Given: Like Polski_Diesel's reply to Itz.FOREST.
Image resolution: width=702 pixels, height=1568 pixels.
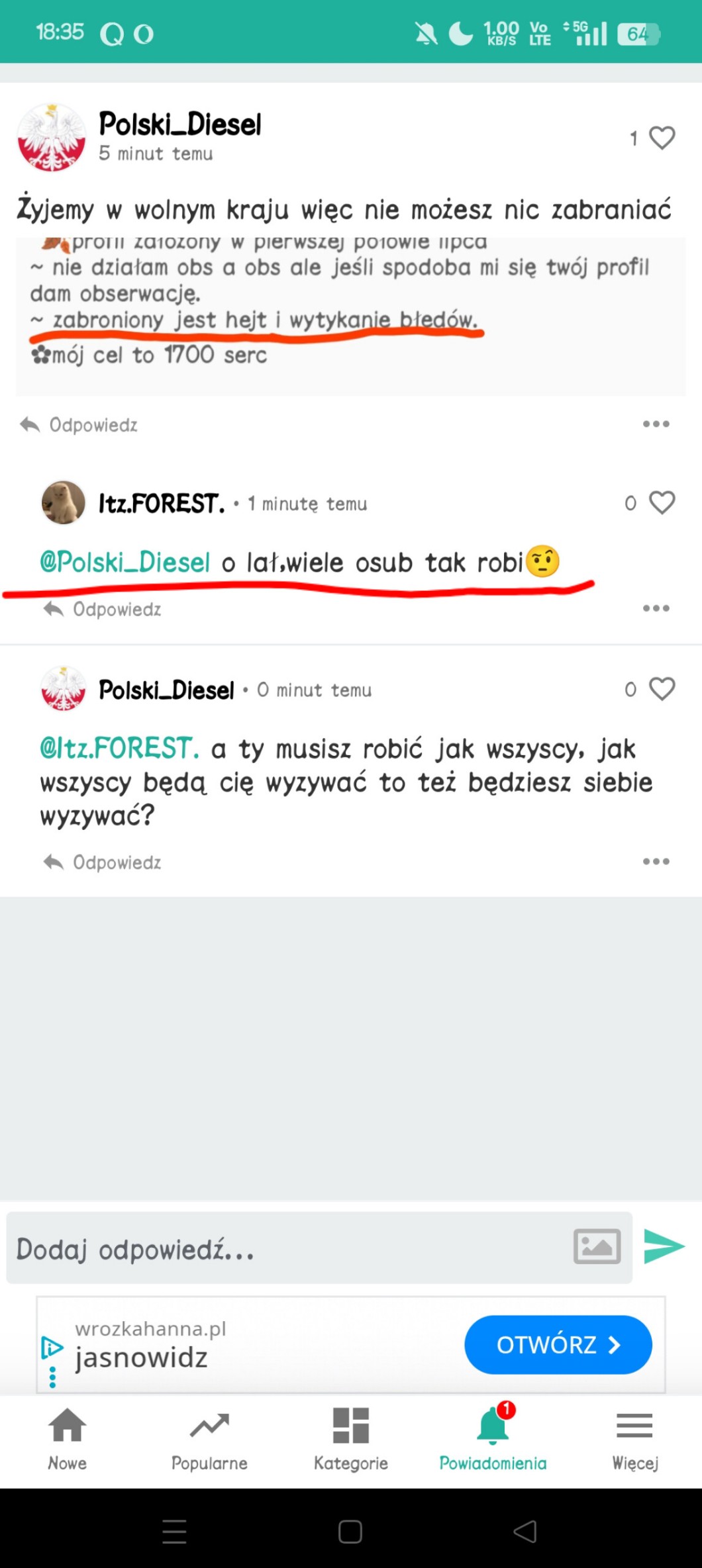Looking at the screenshot, I should click(662, 689).
